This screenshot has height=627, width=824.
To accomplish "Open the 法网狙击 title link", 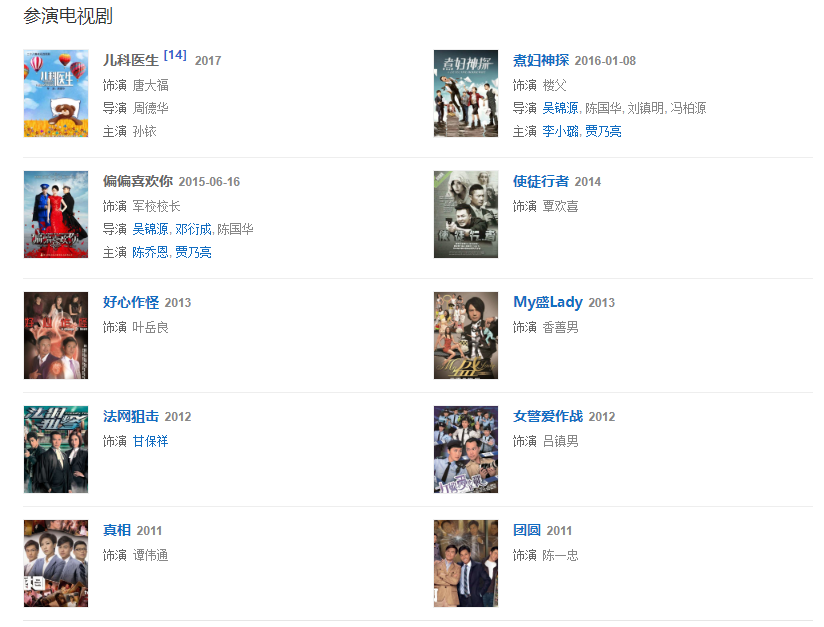I will point(130,416).
